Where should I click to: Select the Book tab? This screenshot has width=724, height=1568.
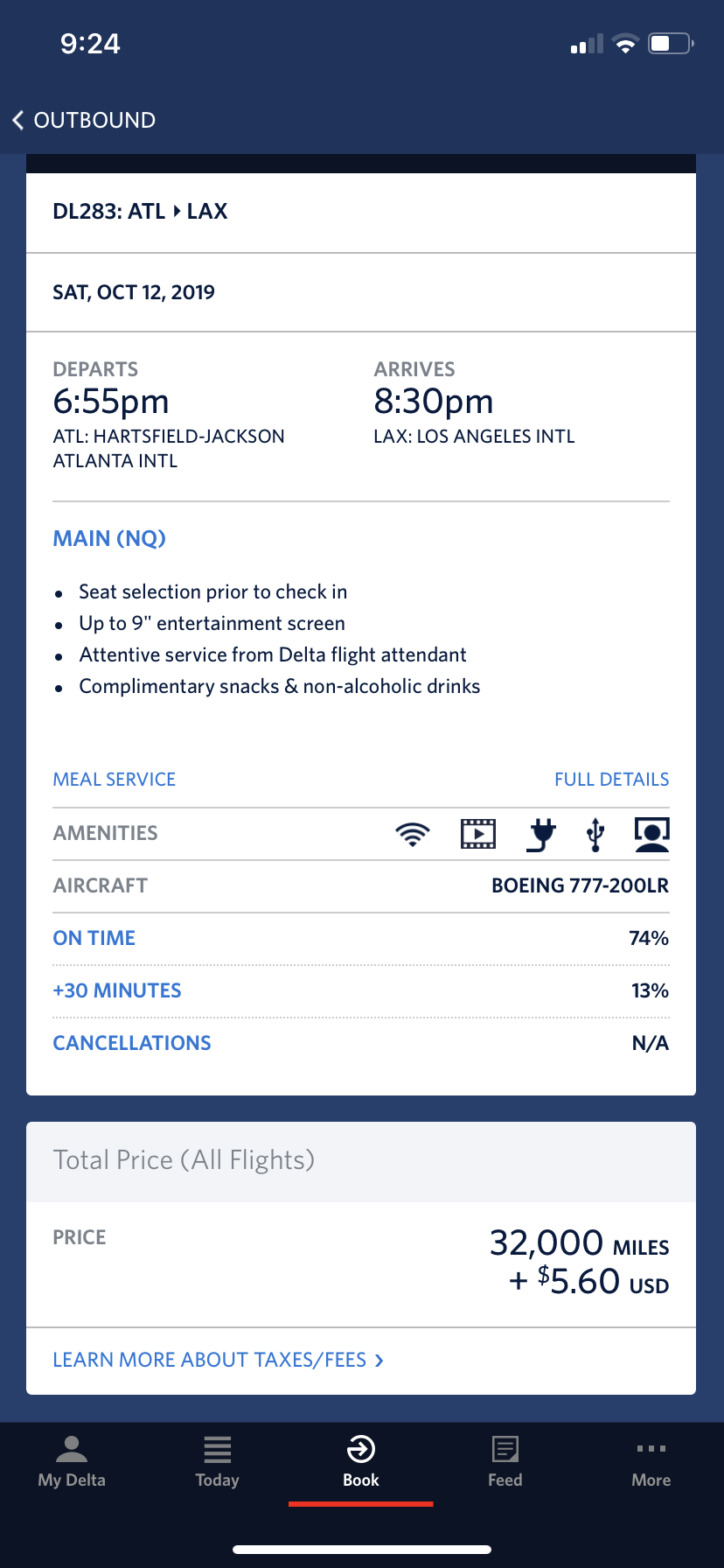[361, 1461]
